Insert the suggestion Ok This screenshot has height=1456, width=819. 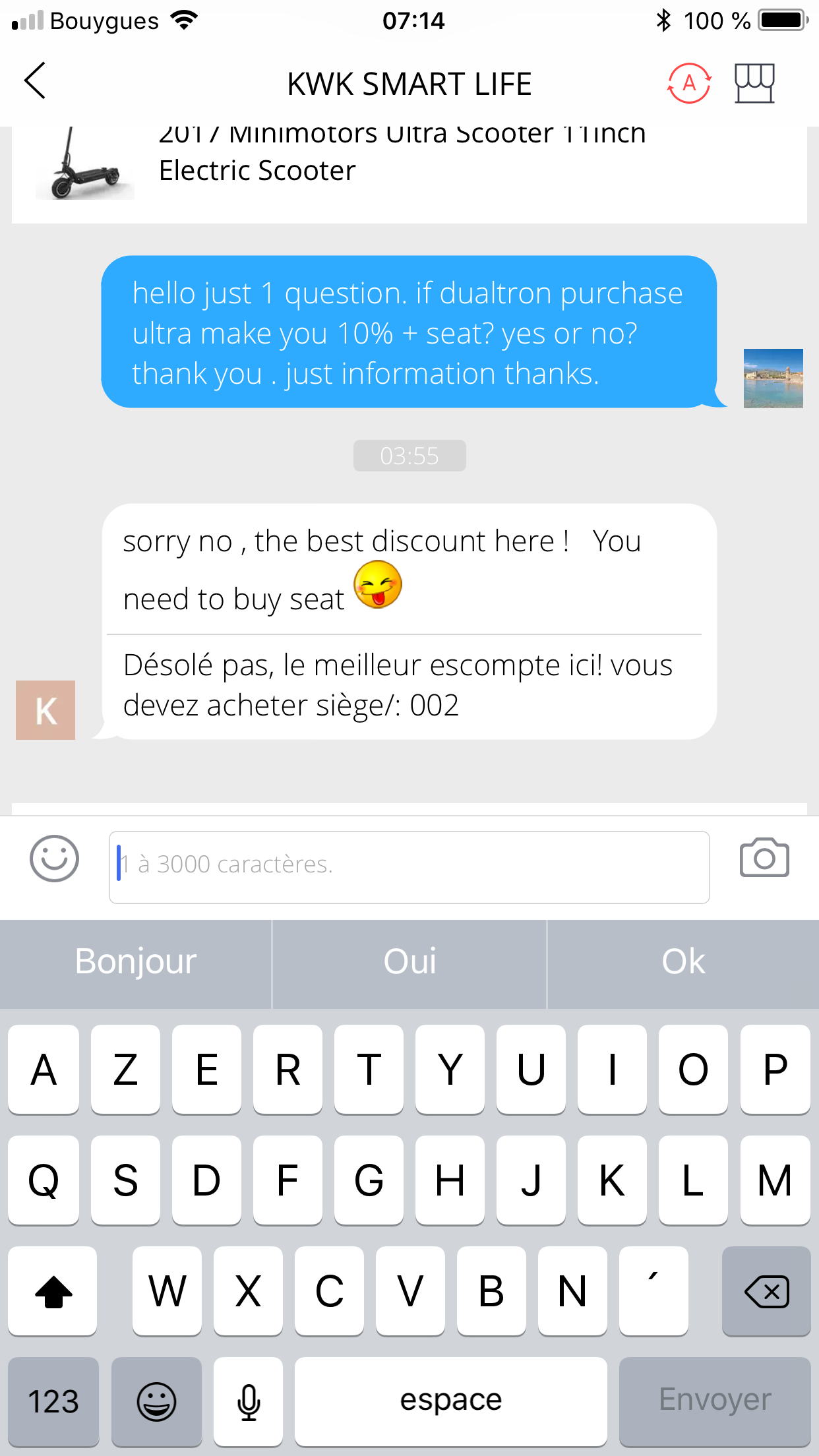coord(683,962)
